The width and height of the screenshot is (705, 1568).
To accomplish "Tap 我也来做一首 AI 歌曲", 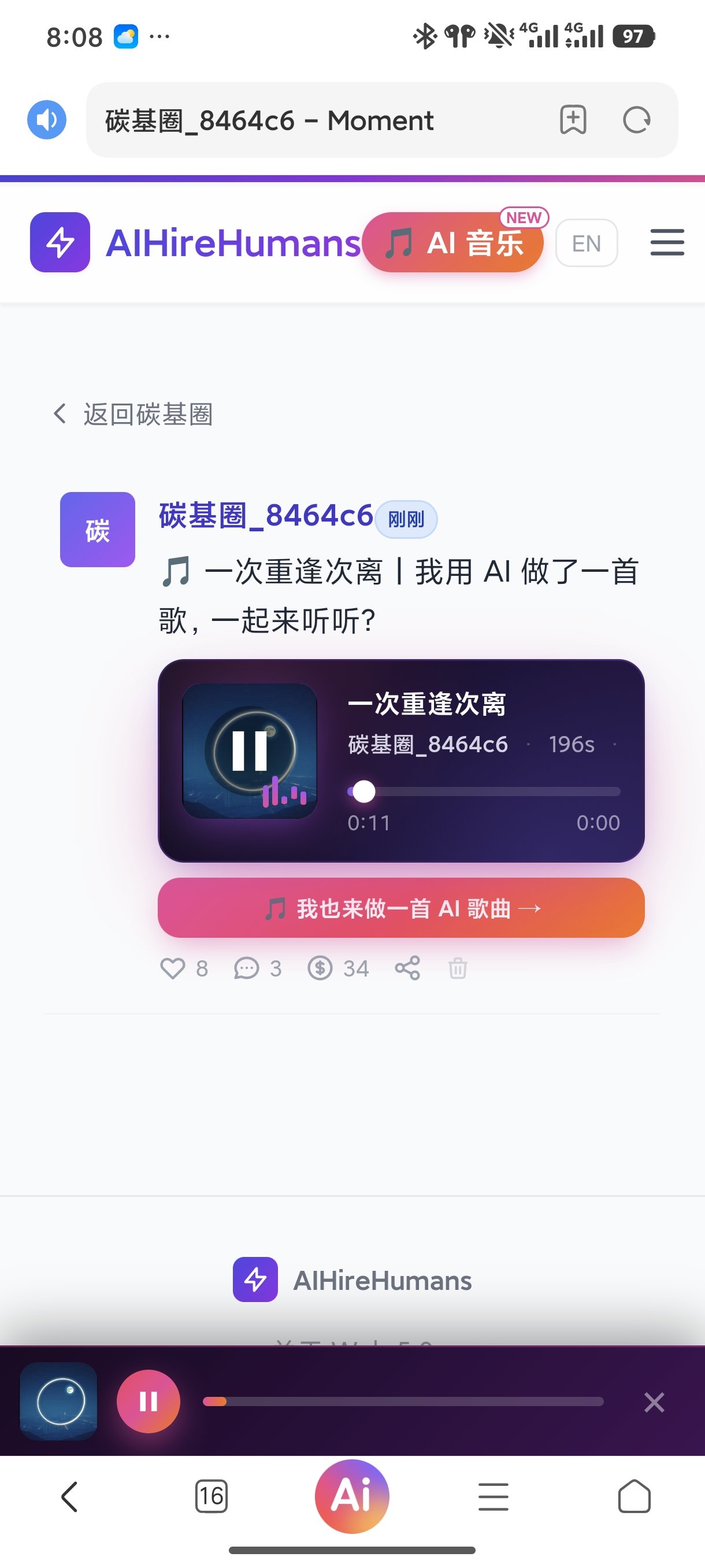I will (x=401, y=908).
